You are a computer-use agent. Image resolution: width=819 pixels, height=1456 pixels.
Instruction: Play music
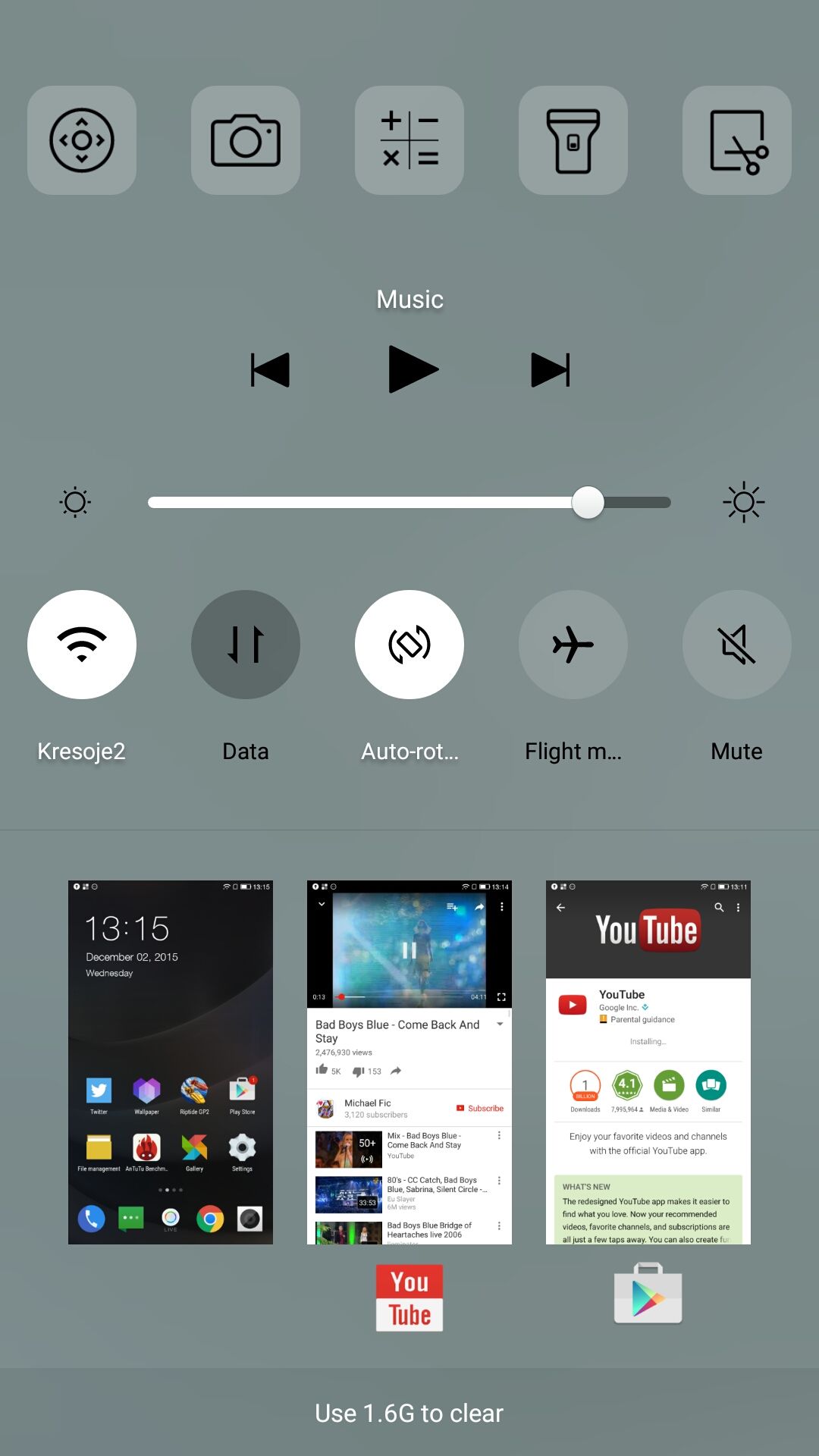pos(412,370)
